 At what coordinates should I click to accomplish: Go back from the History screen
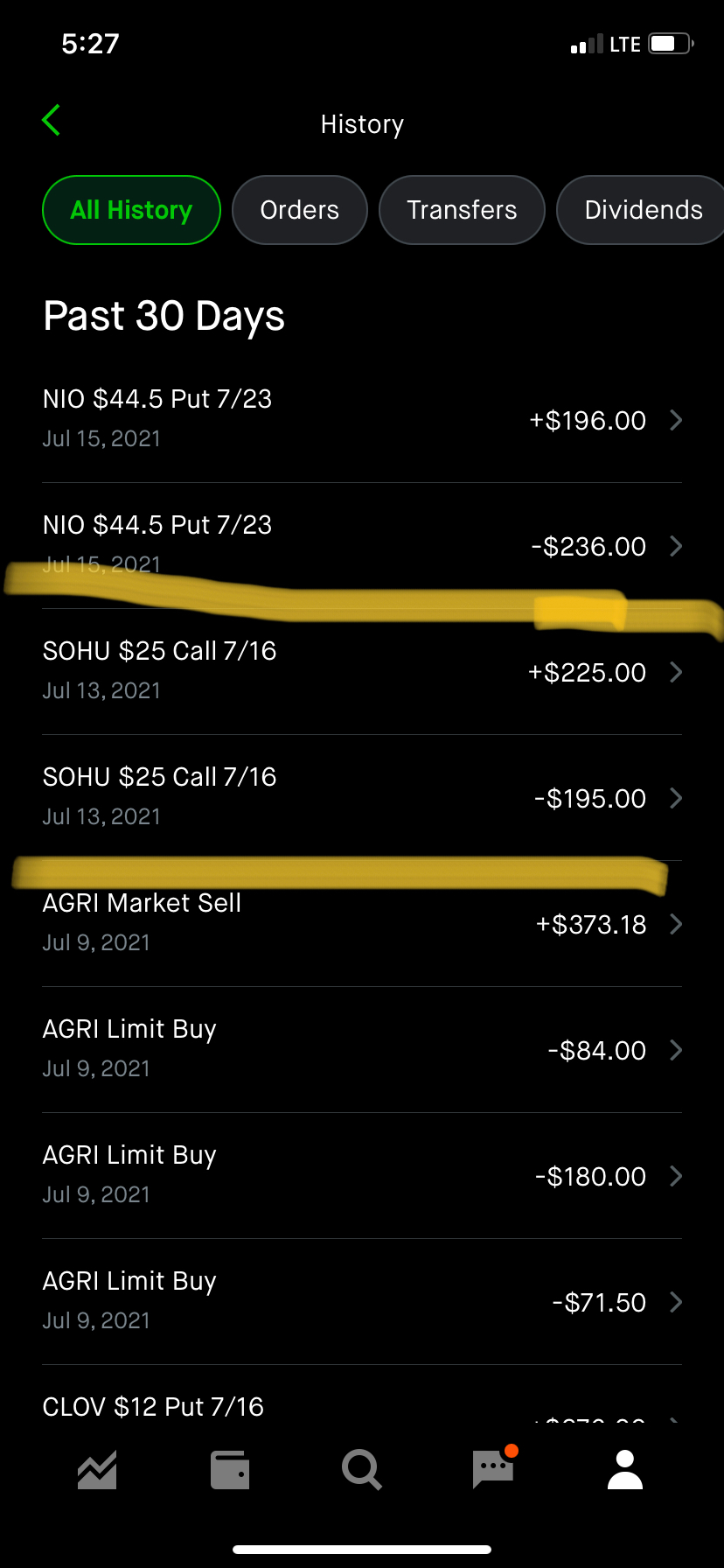point(52,121)
